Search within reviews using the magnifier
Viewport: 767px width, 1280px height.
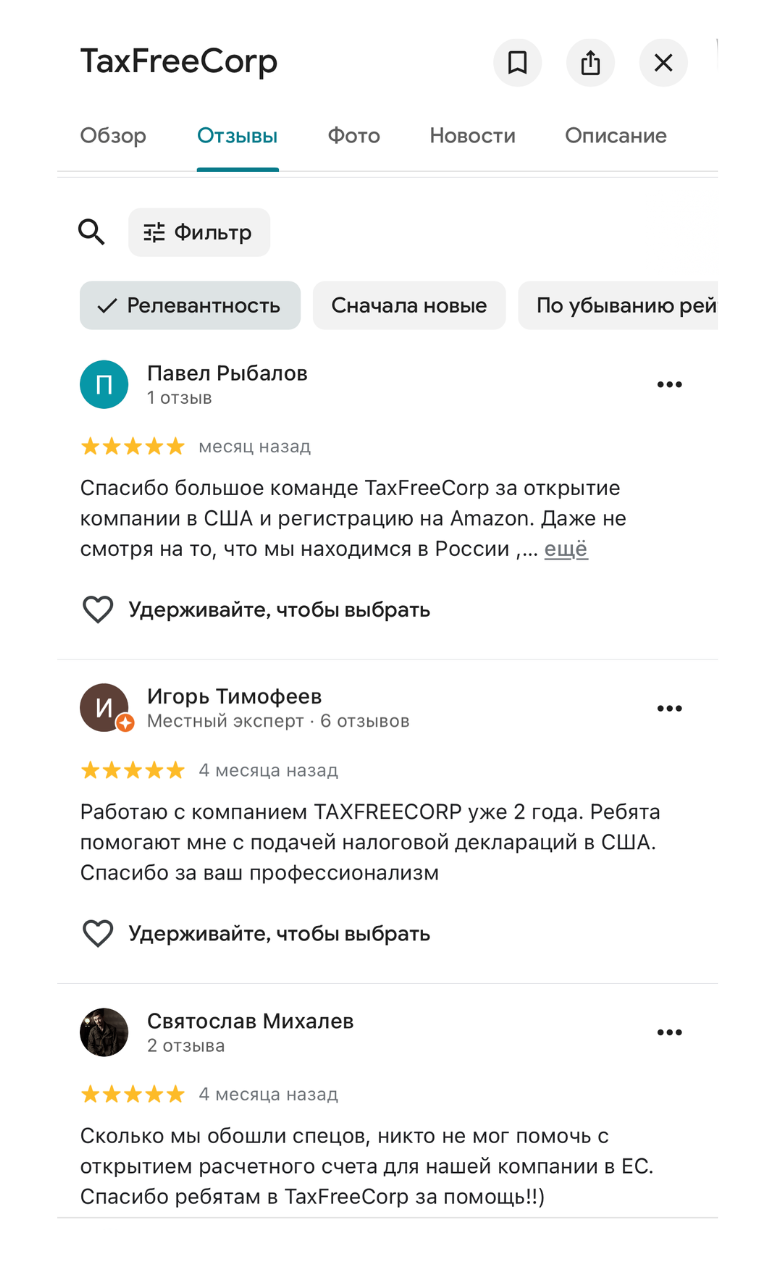pos(92,233)
